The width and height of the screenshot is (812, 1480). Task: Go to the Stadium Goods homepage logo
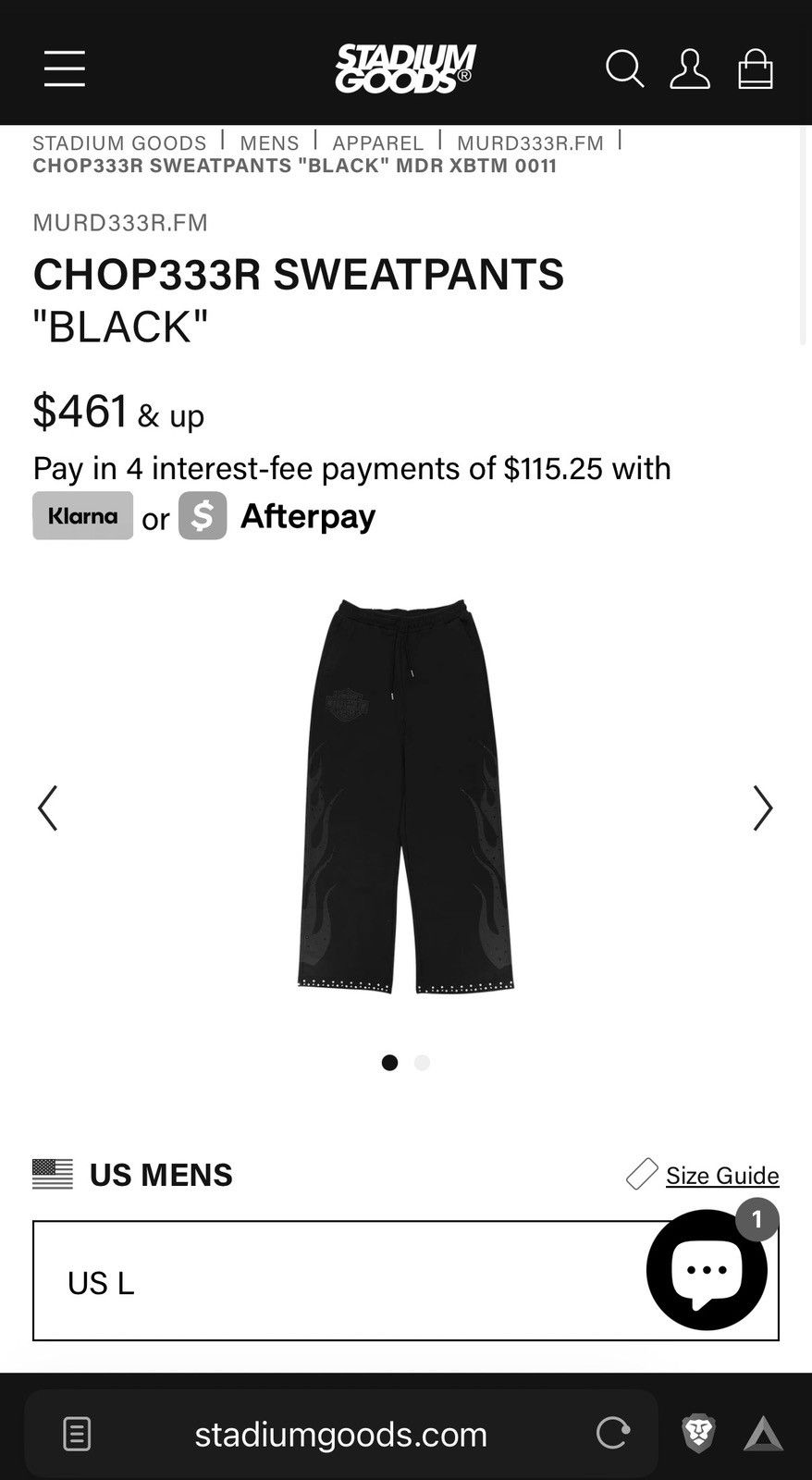[x=405, y=69]
